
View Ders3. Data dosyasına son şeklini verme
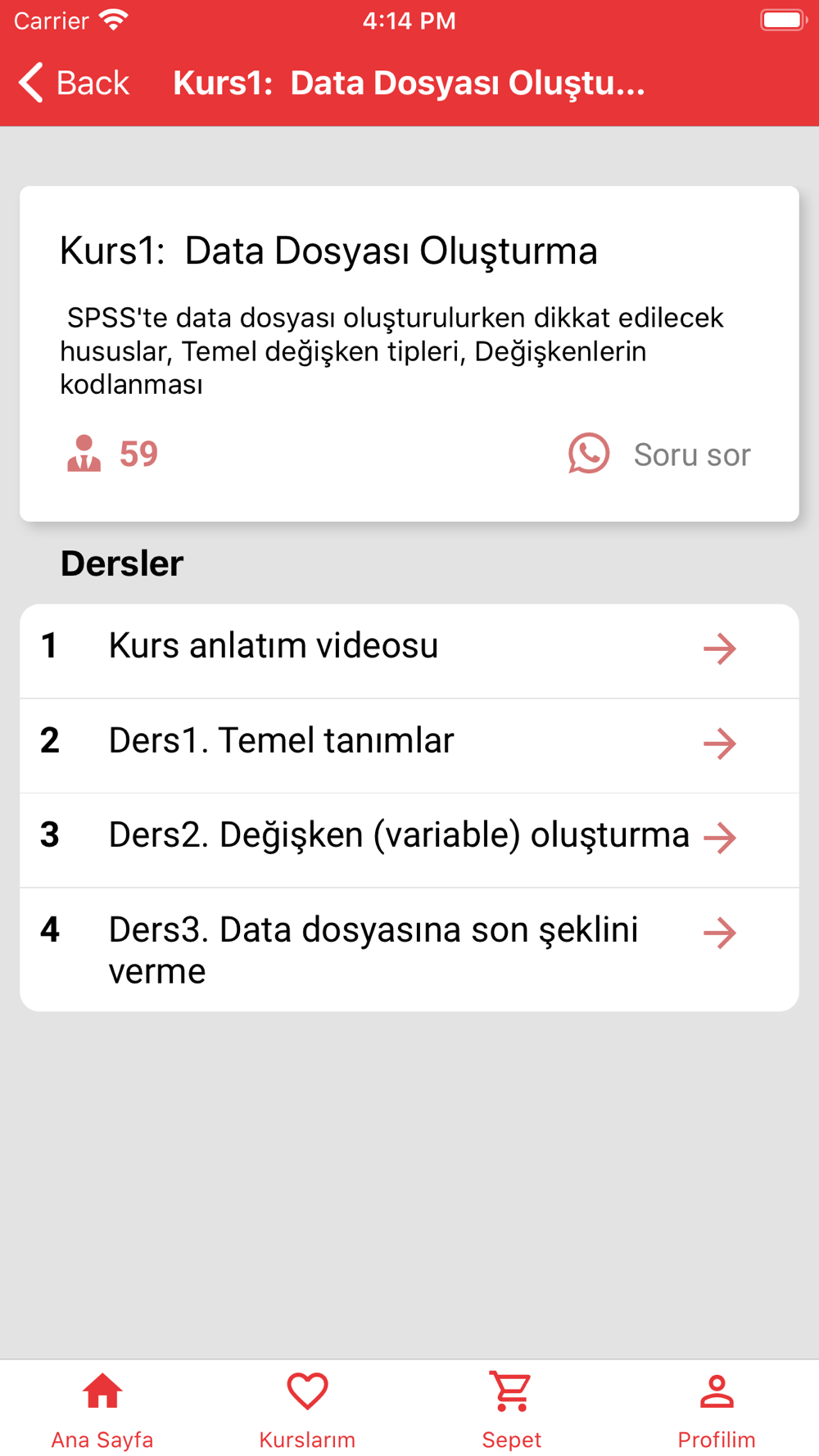point(409,950)
